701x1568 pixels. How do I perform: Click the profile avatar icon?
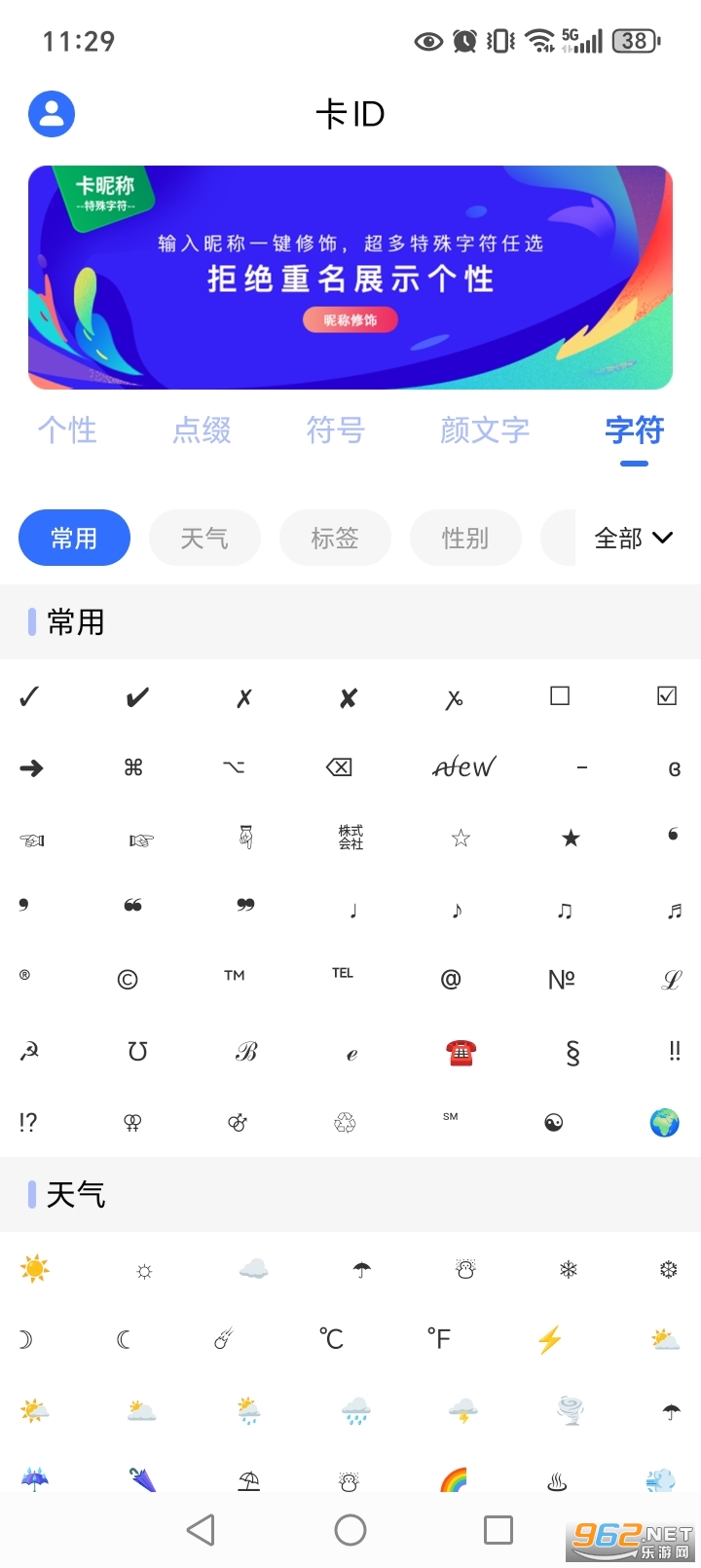[x=51, y=113]
